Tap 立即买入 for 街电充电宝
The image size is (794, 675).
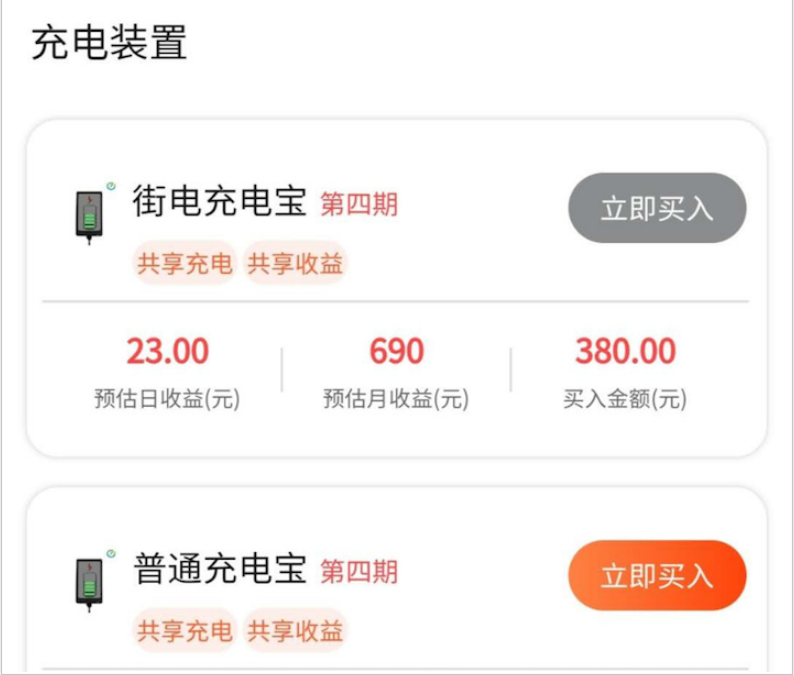click(657, 208)
